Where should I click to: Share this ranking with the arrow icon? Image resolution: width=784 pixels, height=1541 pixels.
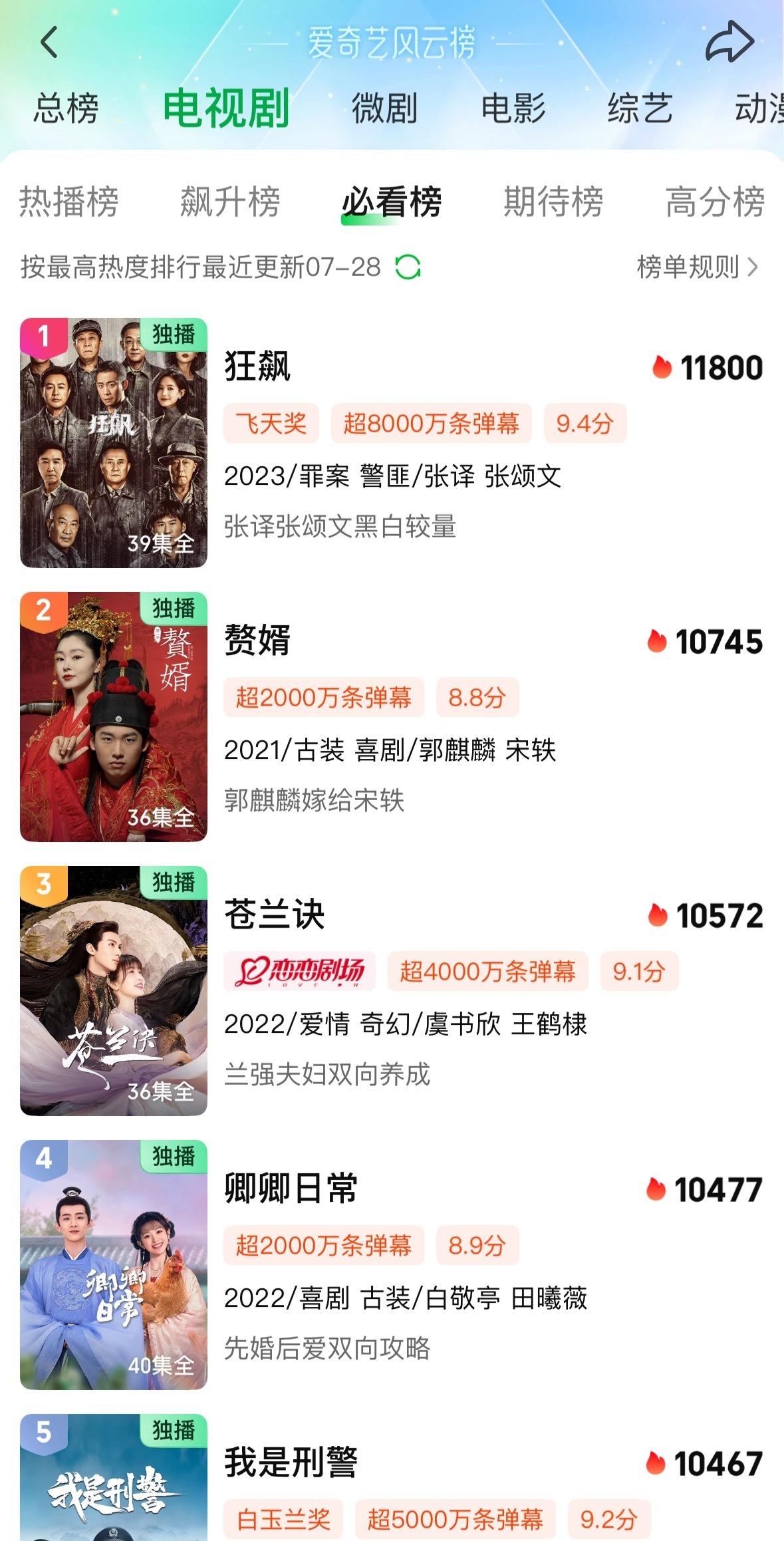coord(729,42)
